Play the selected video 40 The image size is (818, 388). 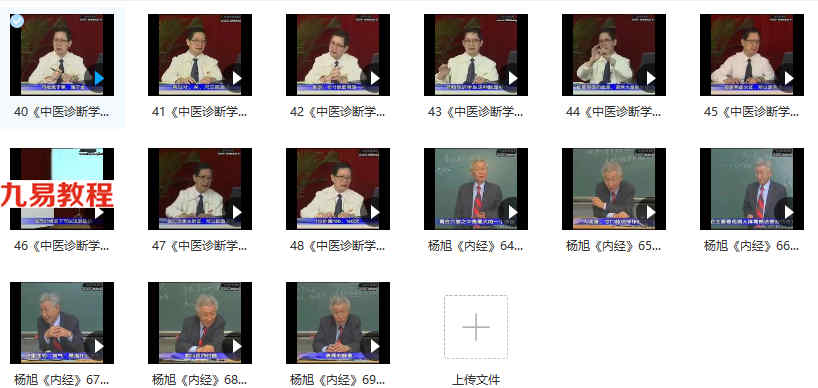pyautogui.click(x=99, y=78)
